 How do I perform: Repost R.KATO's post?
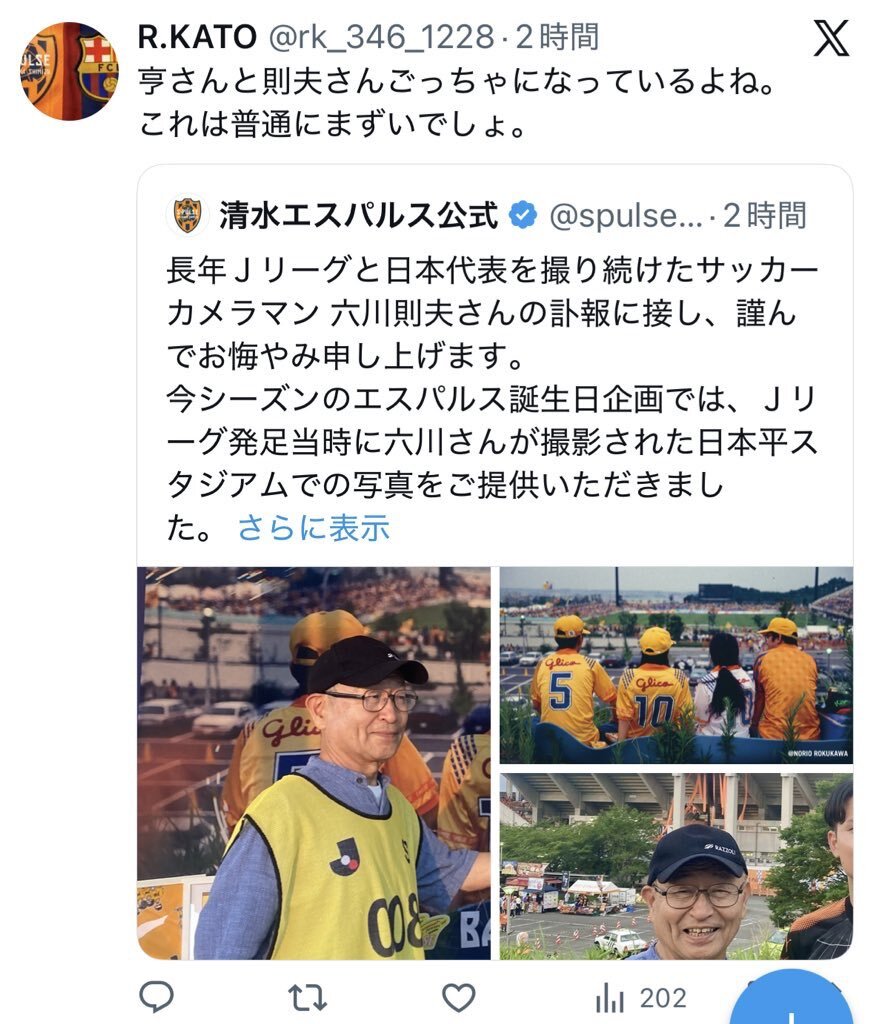(x=307, y=997)
